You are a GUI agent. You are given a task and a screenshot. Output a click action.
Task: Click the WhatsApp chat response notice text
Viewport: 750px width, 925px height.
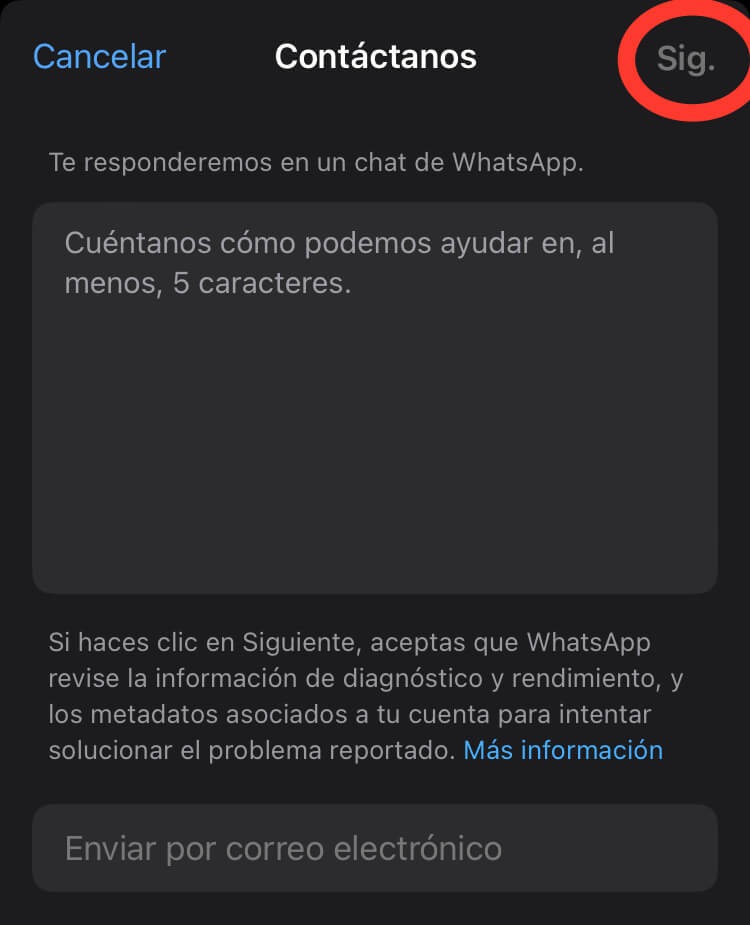pos(315,161)
